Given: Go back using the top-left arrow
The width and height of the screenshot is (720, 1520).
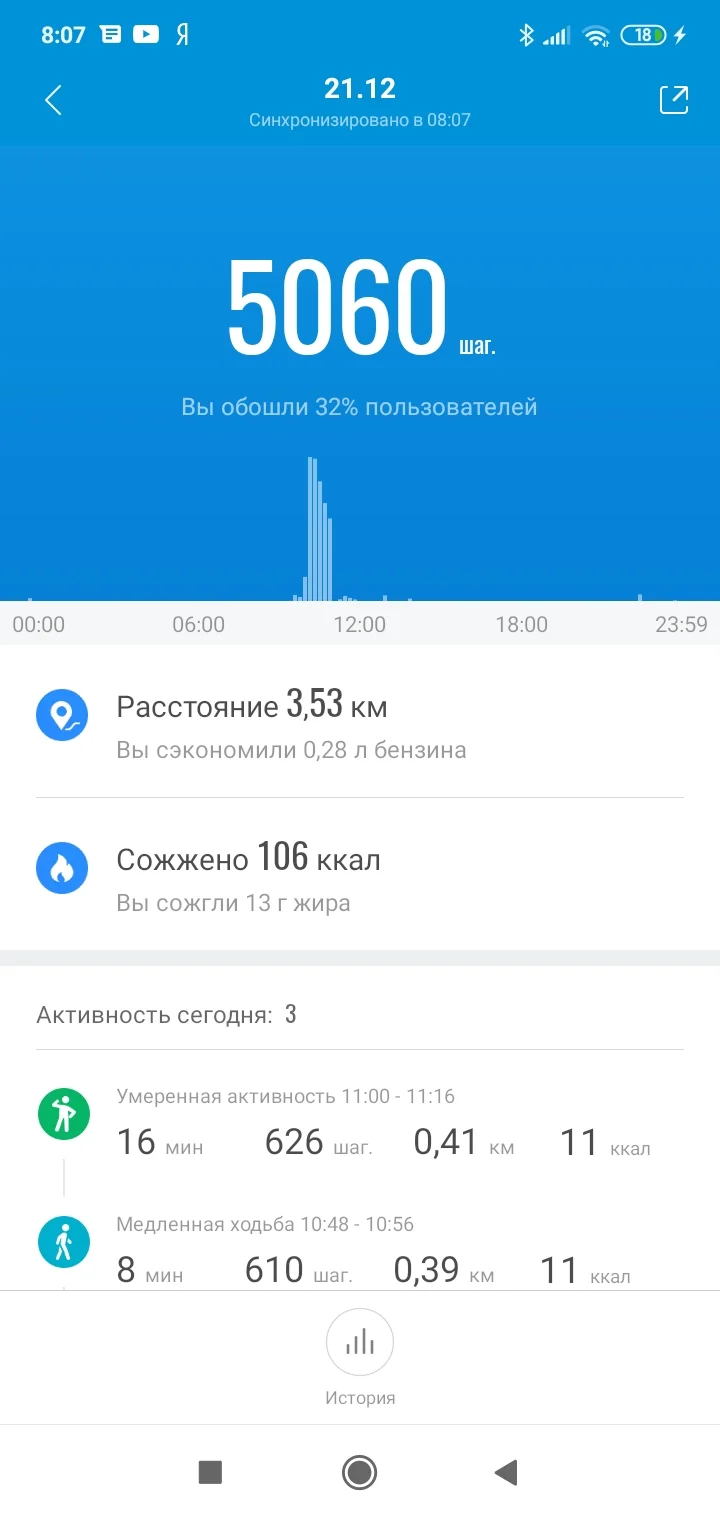Looking at the screenshot, I should [54, 100].
